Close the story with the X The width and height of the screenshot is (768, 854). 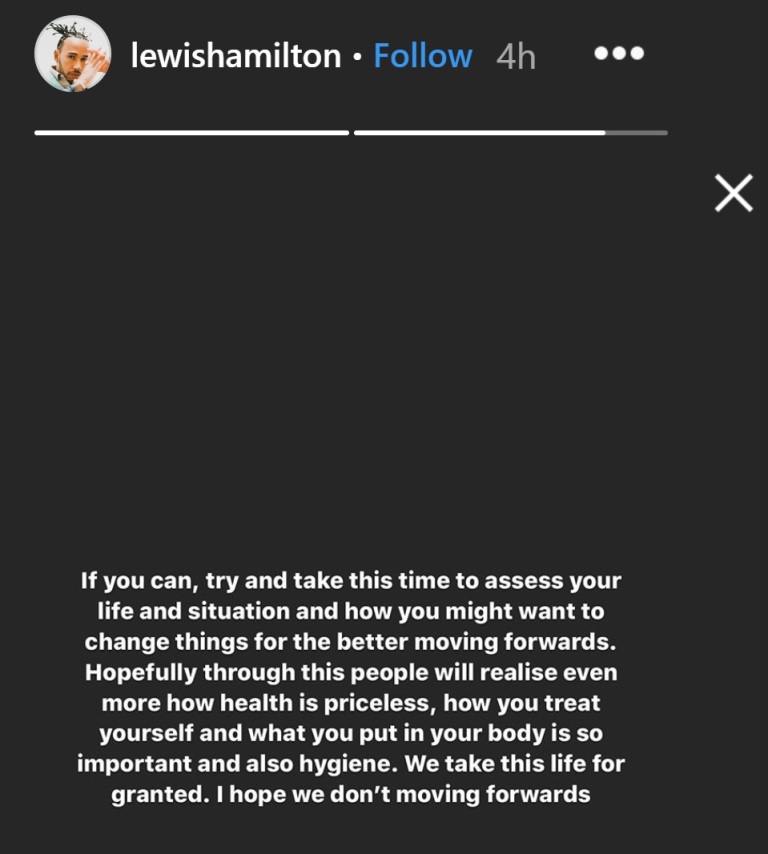pos(734,193)
